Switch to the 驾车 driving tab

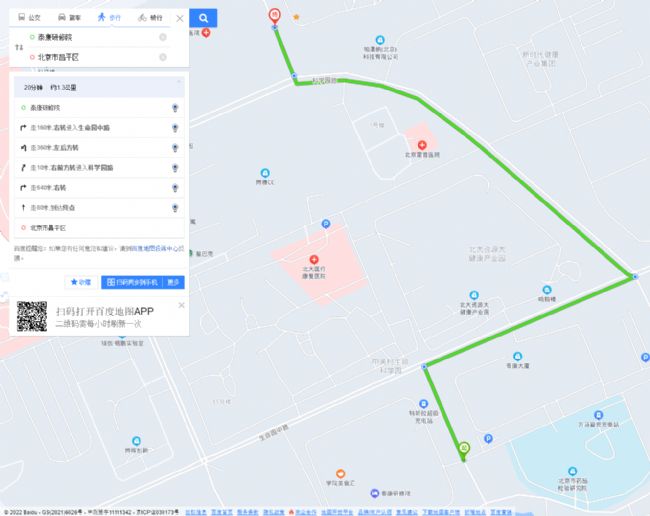coord(70,18)
